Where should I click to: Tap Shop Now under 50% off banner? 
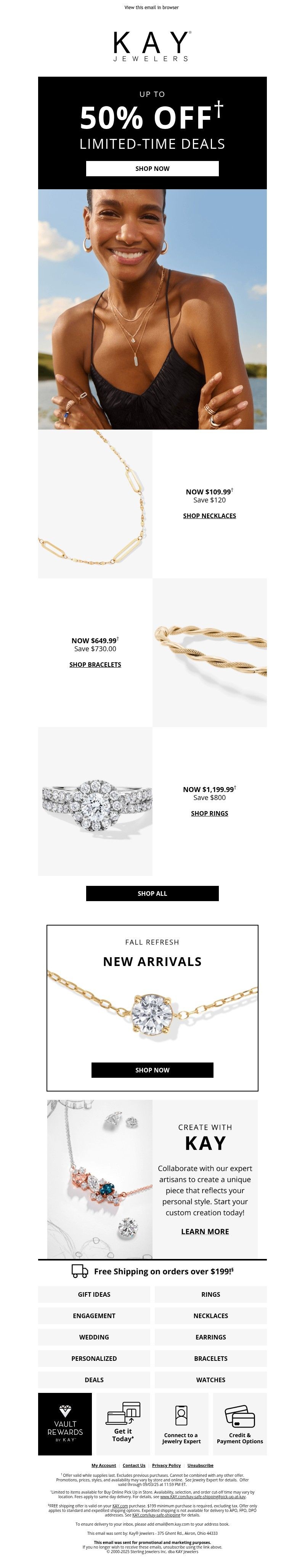[x=152, y=169]
